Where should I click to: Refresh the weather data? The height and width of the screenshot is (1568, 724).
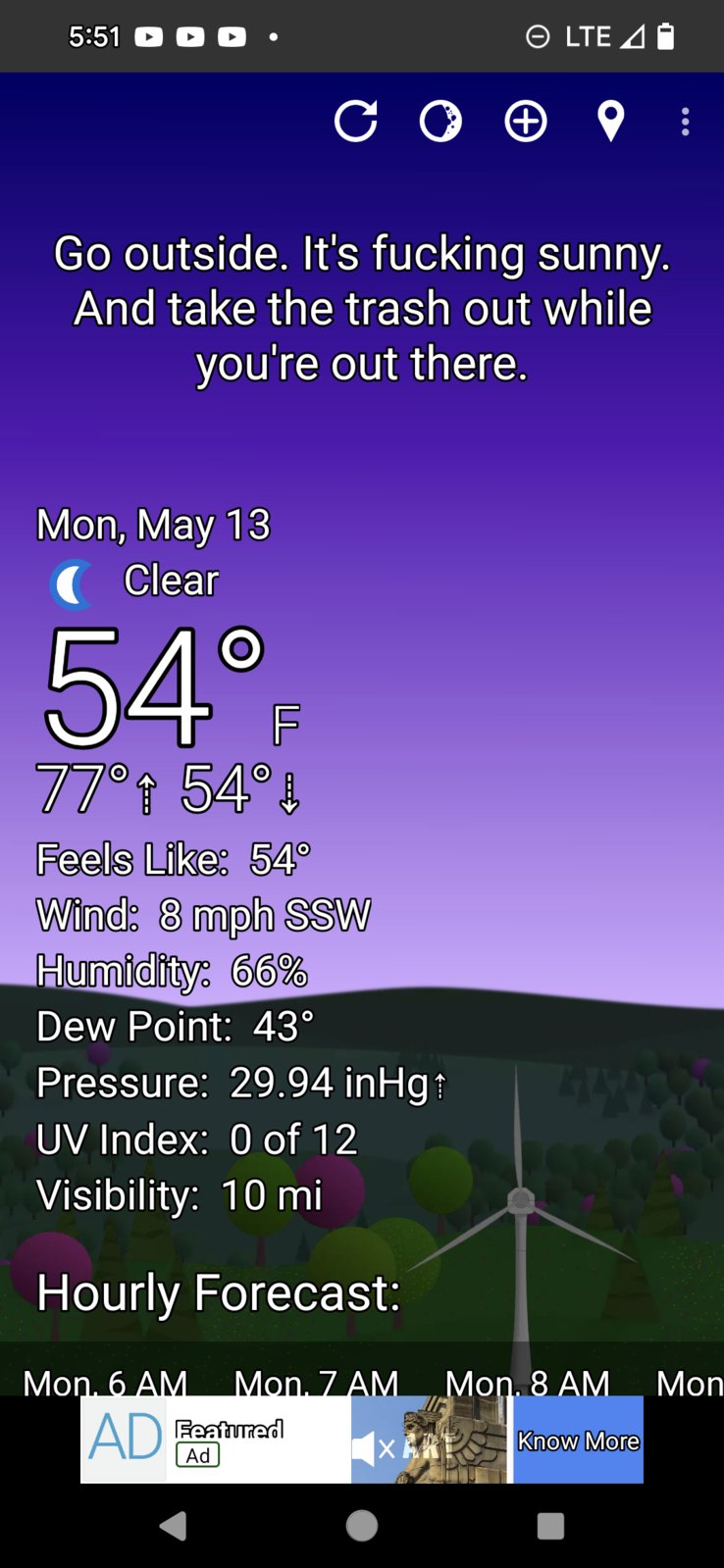pos(355,123)
